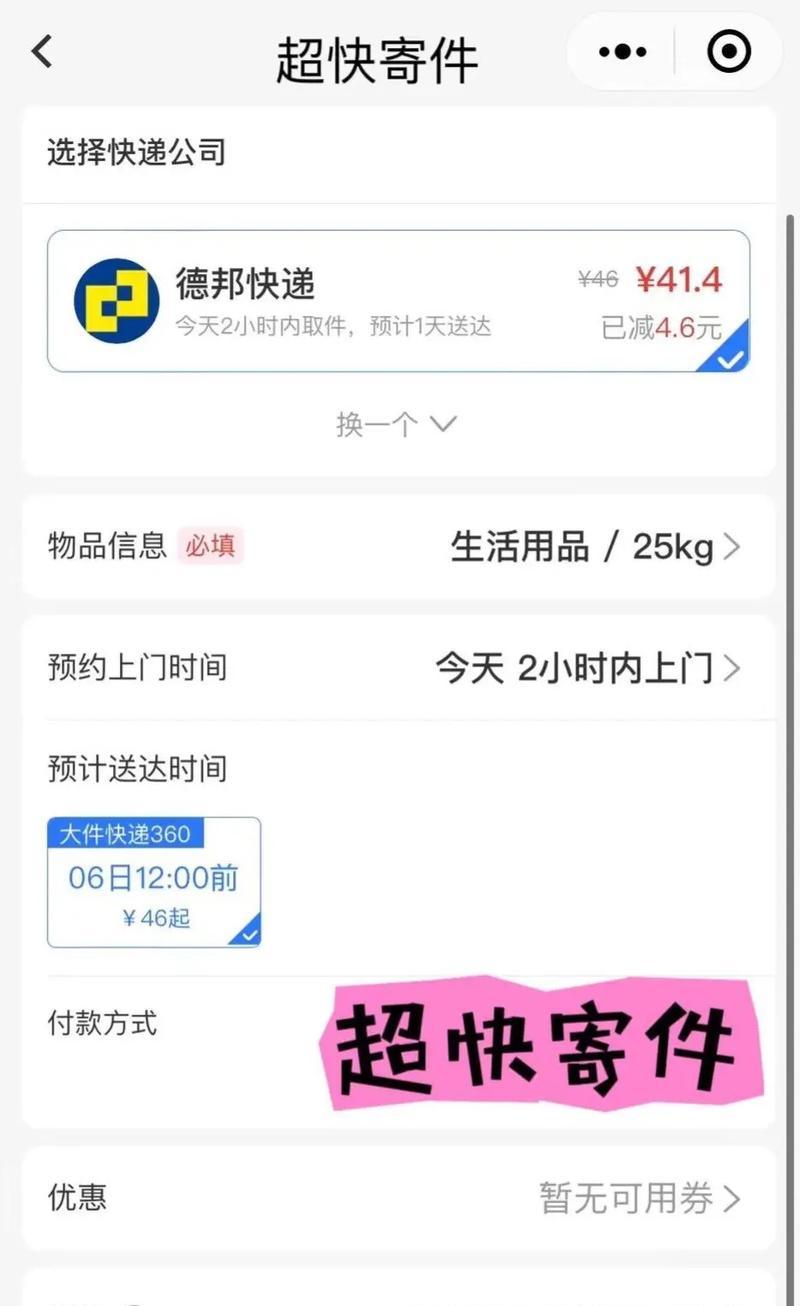Open the 优惠 coupons row
This screenshot has height=1306, width=800.
coord(398,1197)
